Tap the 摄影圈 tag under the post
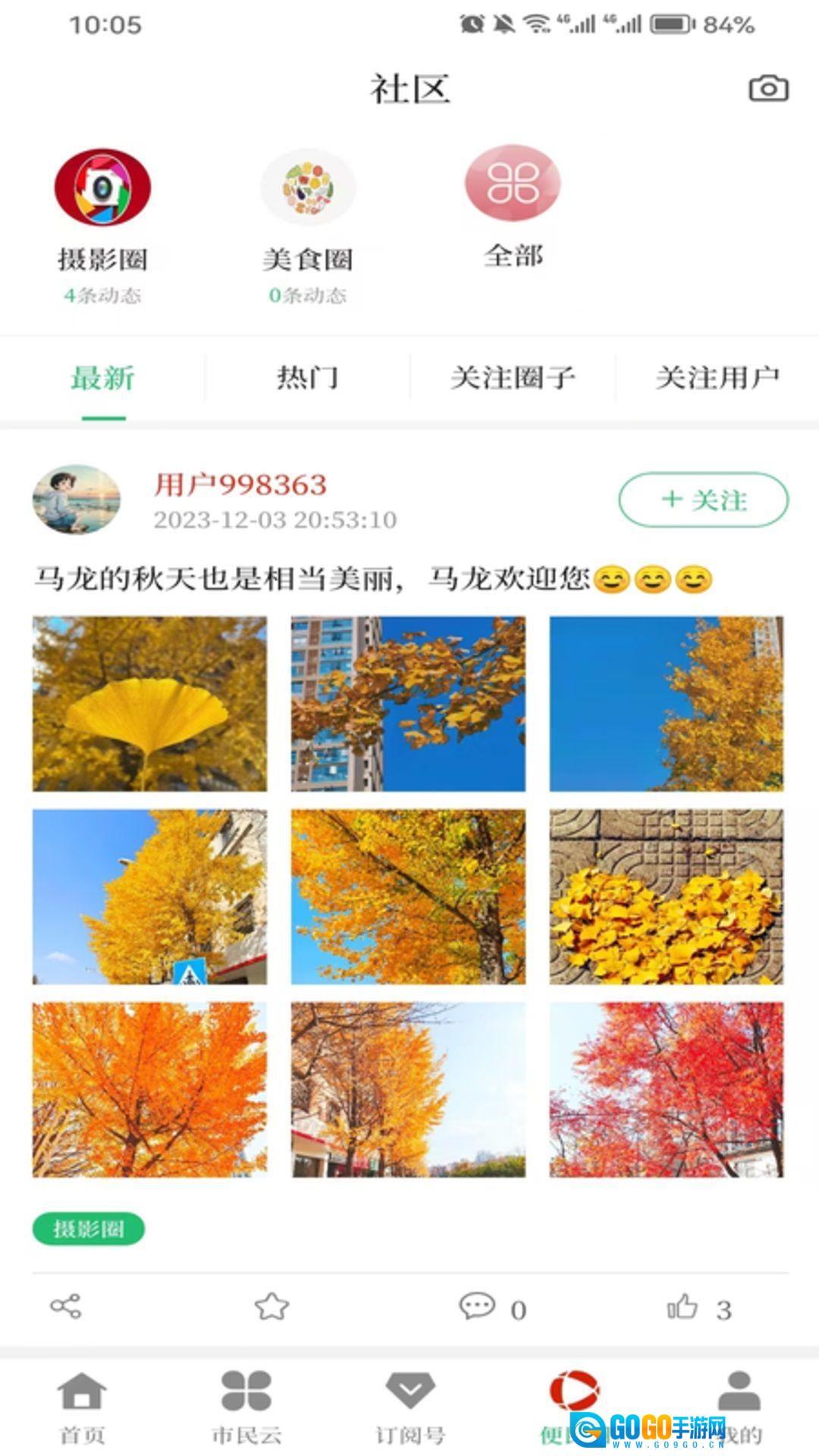The image size is (819, 1456). [88, 1228]
